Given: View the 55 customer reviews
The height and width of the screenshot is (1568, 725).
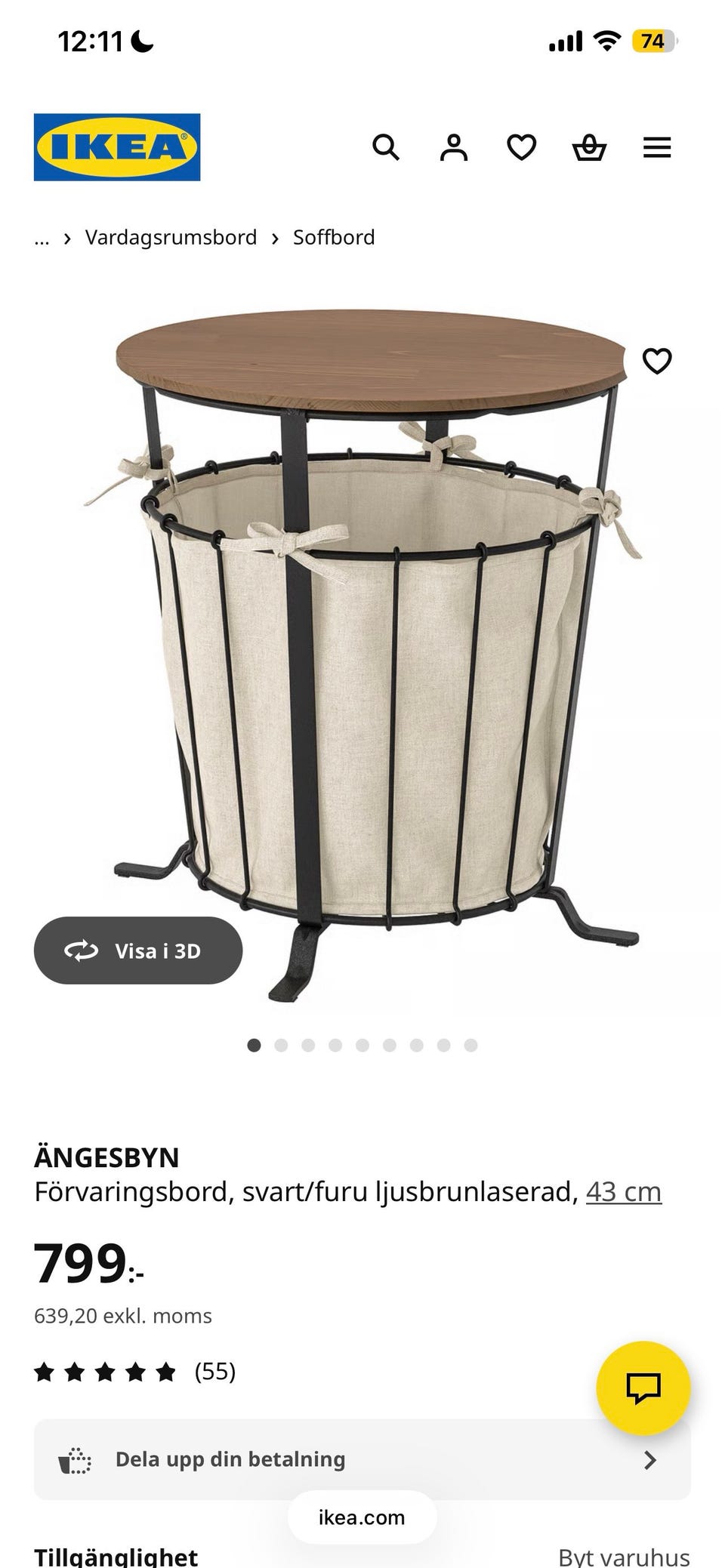Looking at the screenshot, I should click(136, 1372).
